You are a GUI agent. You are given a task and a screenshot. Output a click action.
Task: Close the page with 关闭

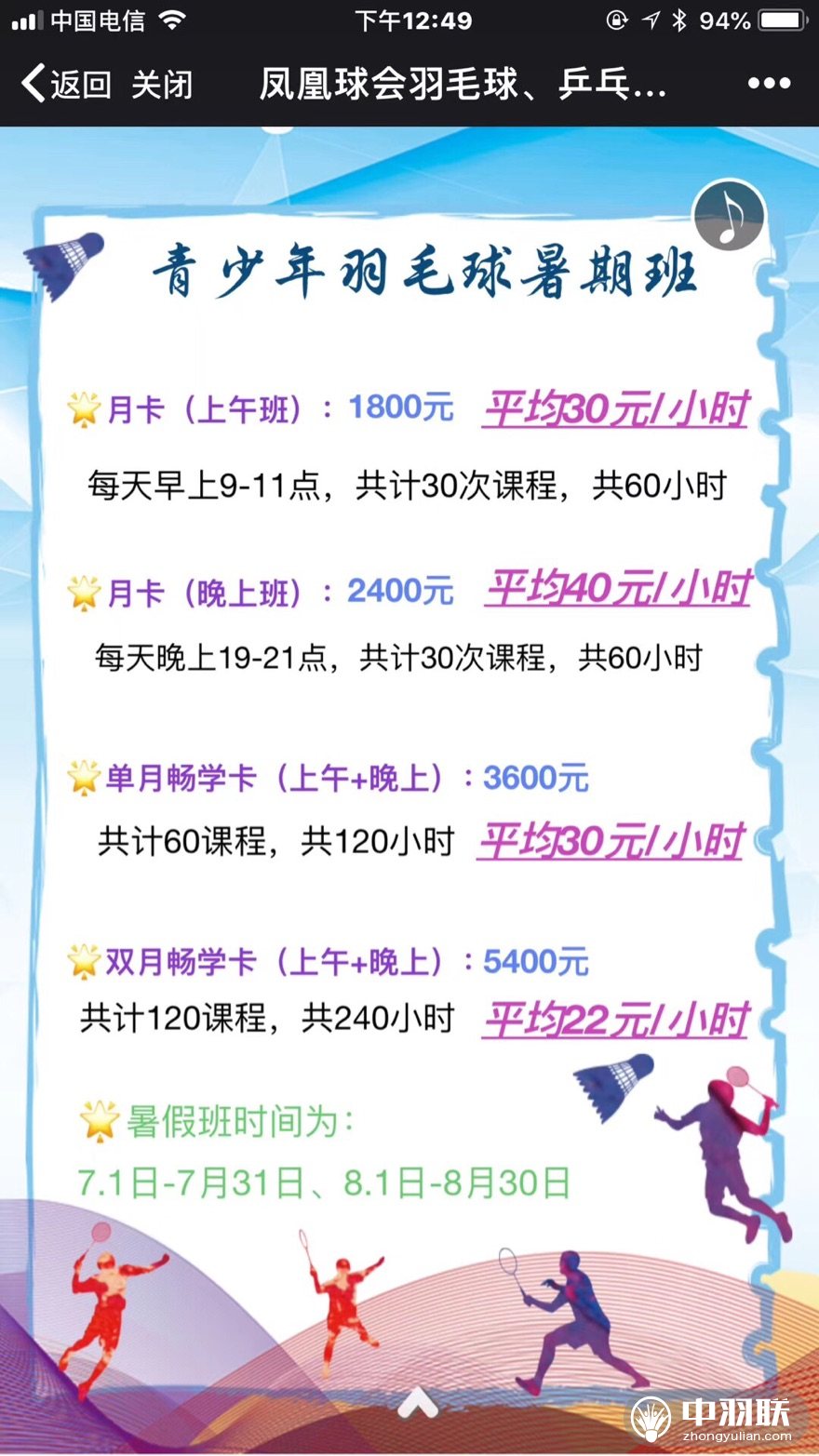click(x=162, y=85)
